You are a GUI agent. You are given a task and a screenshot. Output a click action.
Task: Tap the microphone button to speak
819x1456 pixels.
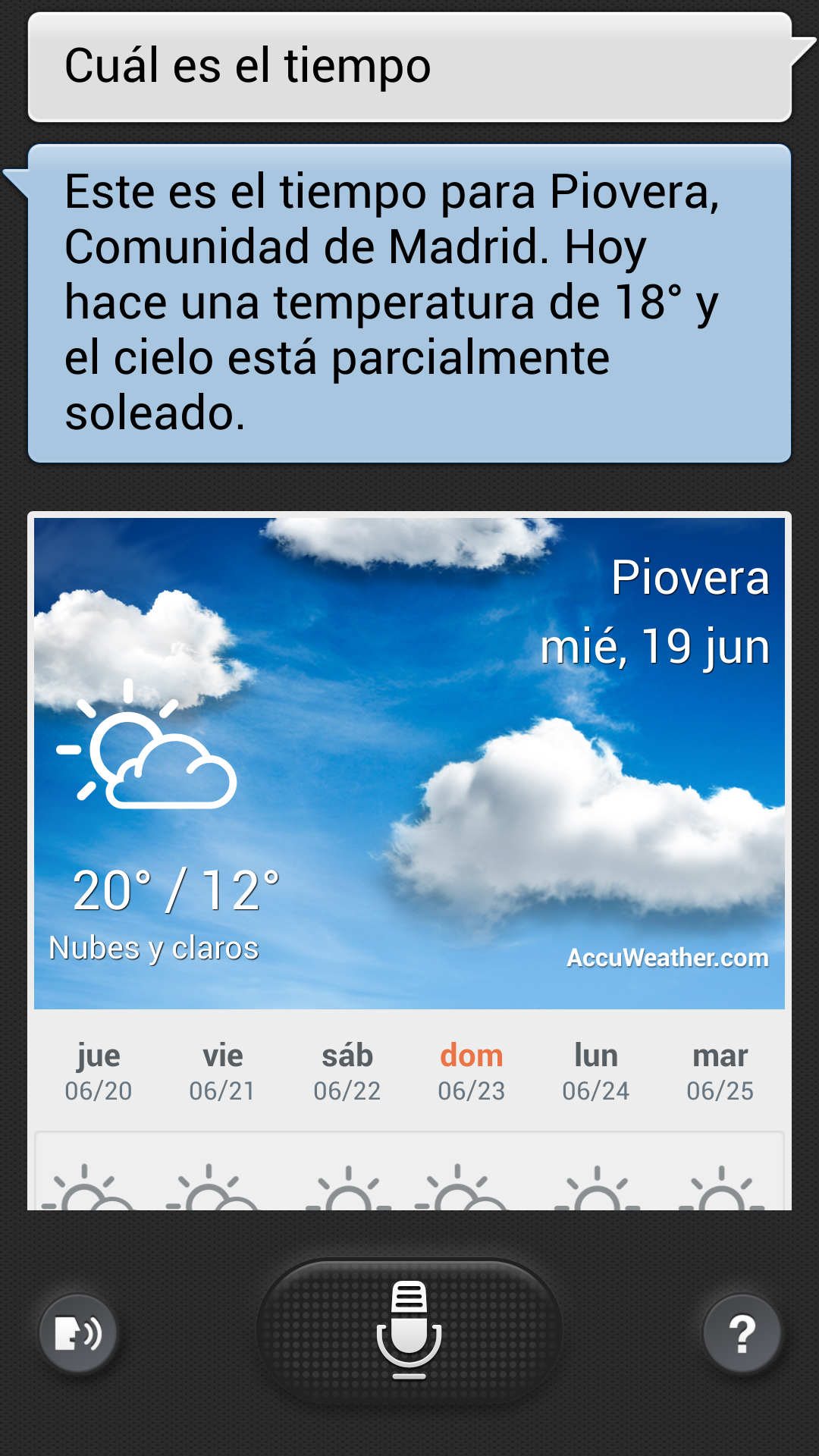pos(409,1331)
